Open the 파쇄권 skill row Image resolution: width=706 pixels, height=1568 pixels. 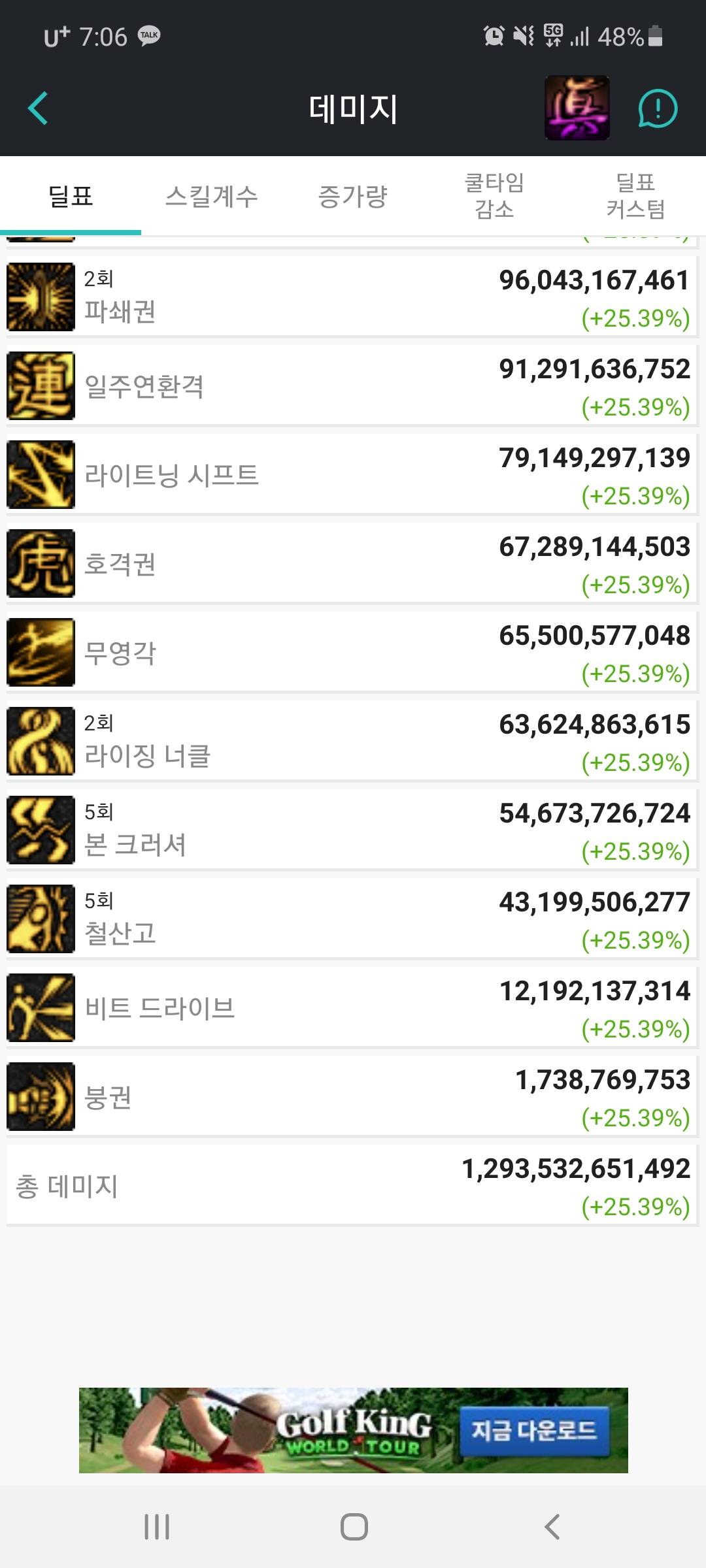[353, 297]
